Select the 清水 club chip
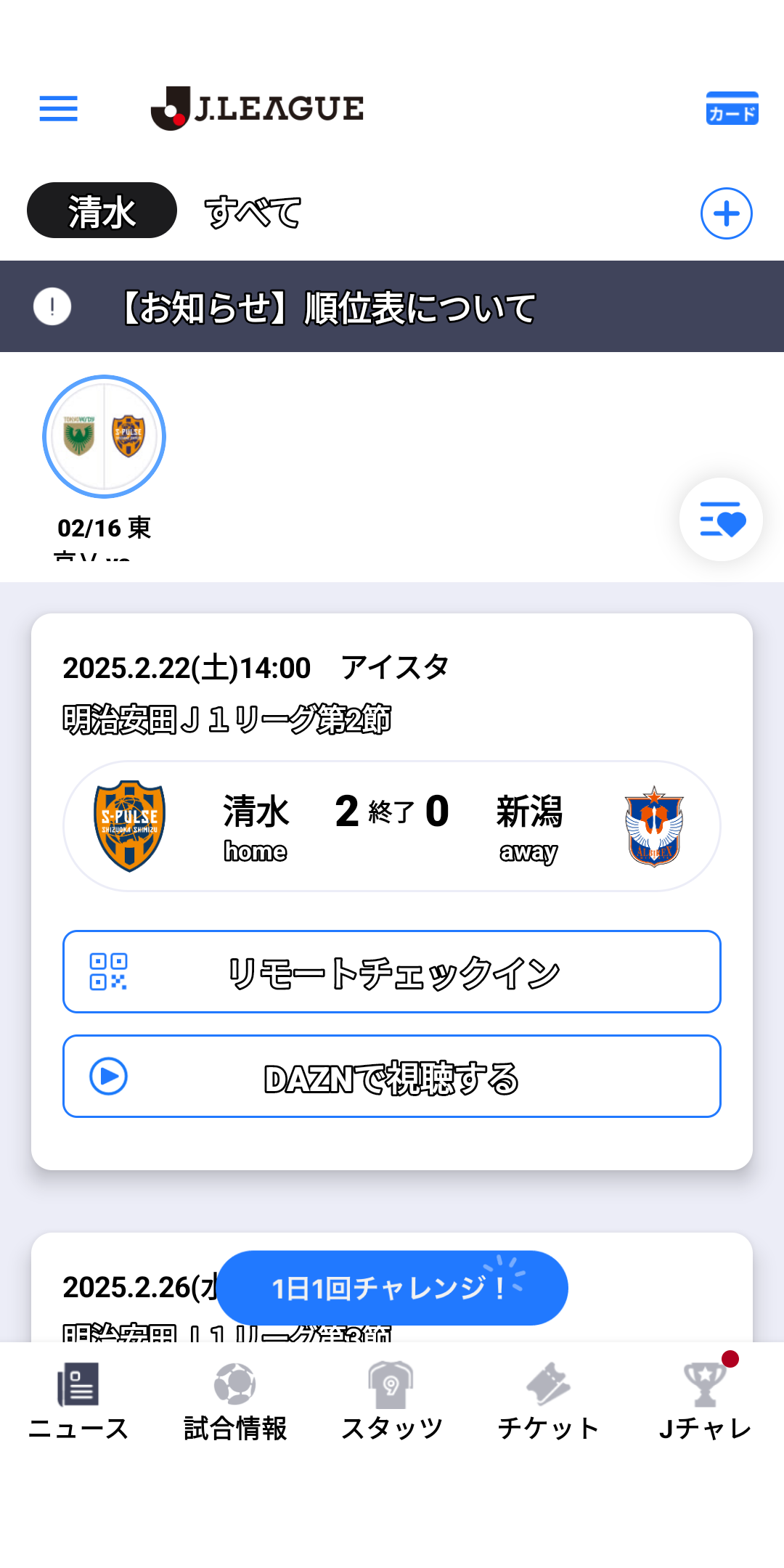The width and height of the screenshot is (784, 1568). [x=102, y=211]
